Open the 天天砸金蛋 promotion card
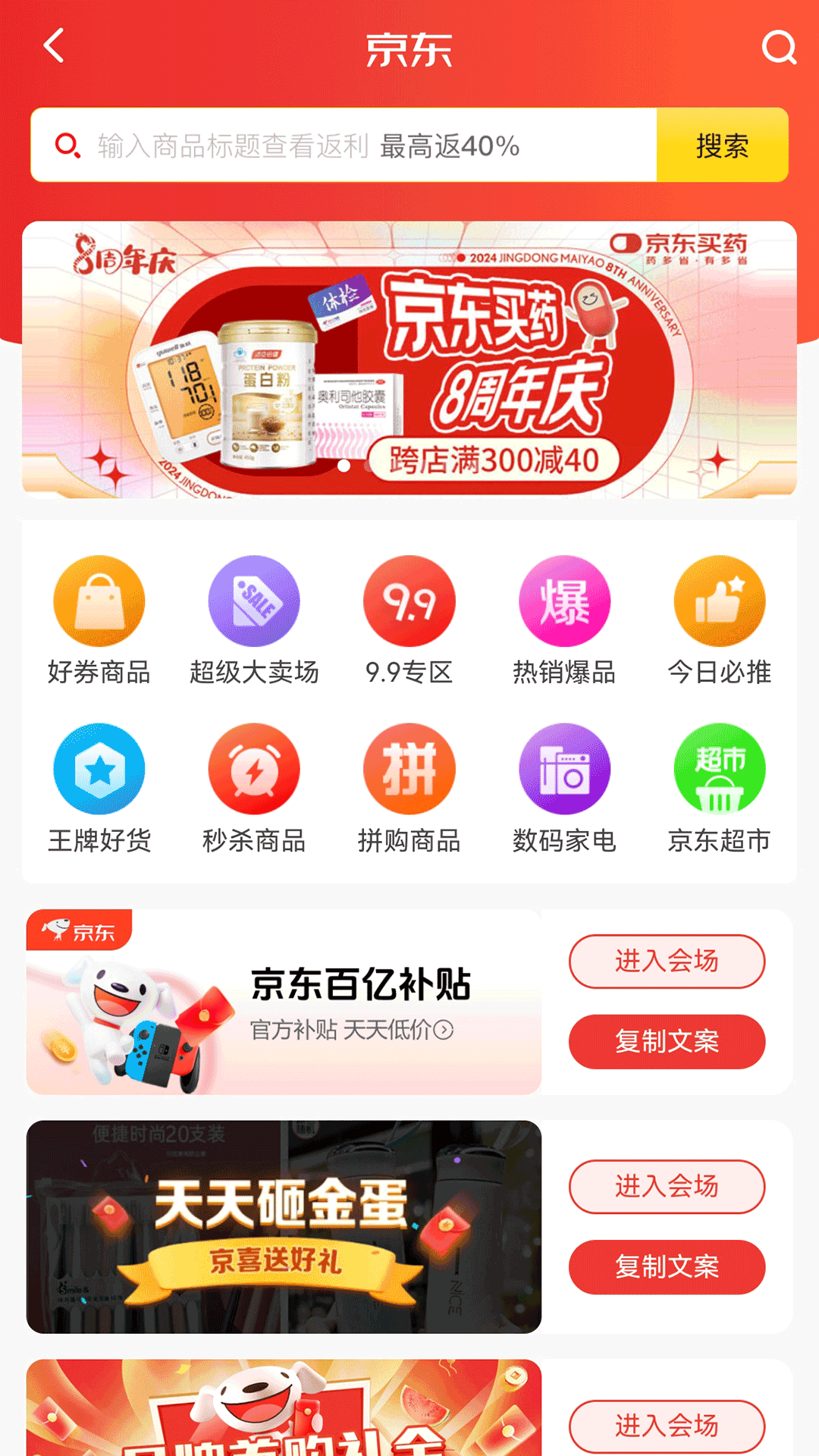Image resolution: width=819 pixels, height=1456 pixels. coord(284,1227)
